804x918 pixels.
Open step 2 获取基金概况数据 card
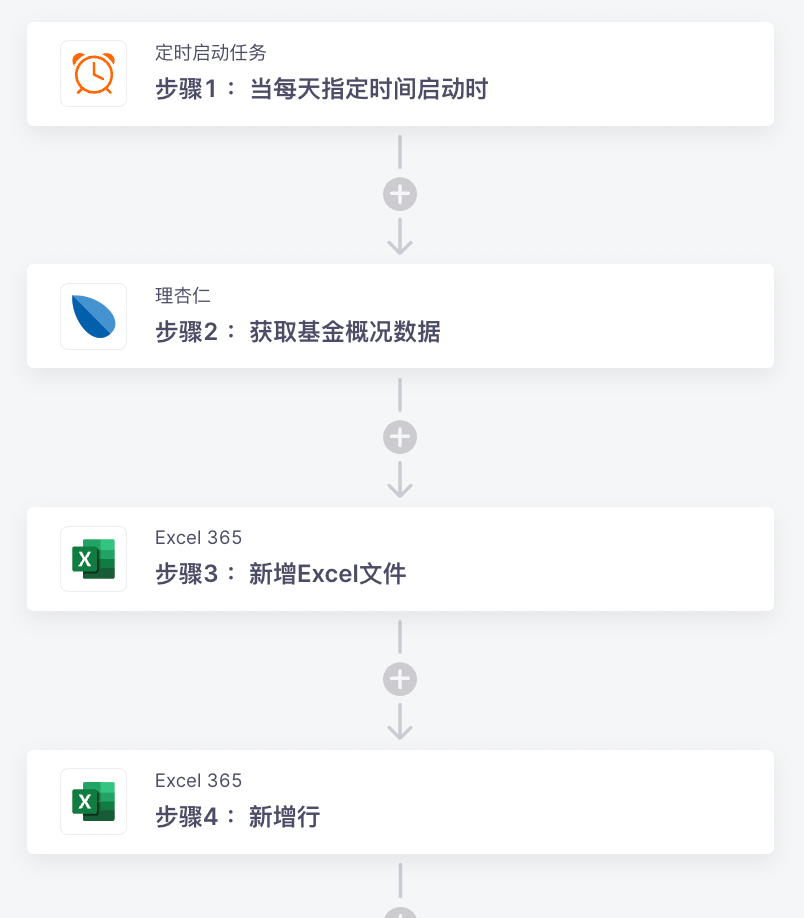point(400,316)
